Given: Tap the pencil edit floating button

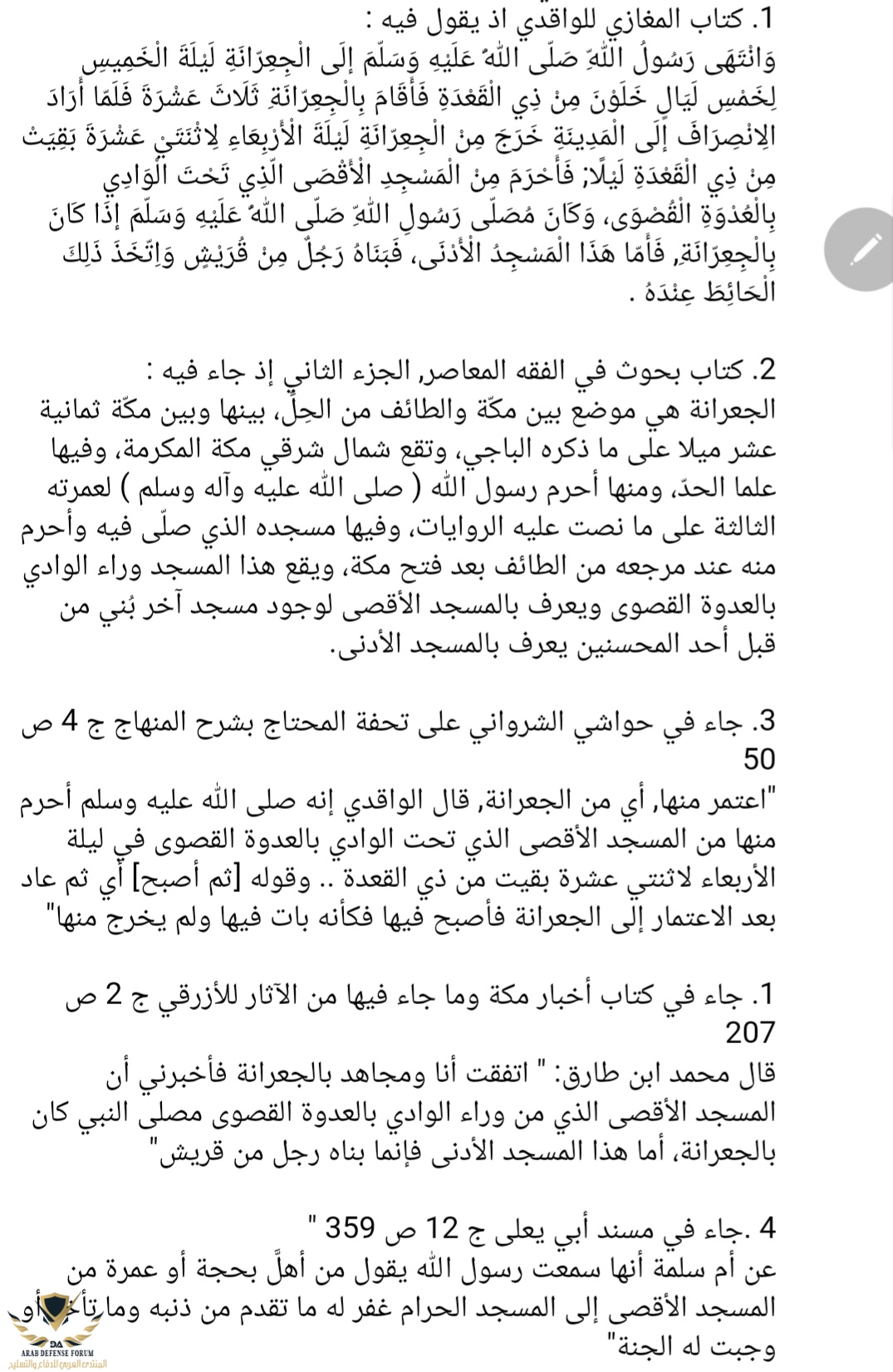Looking at the screenshot, I should pos(864,249).
